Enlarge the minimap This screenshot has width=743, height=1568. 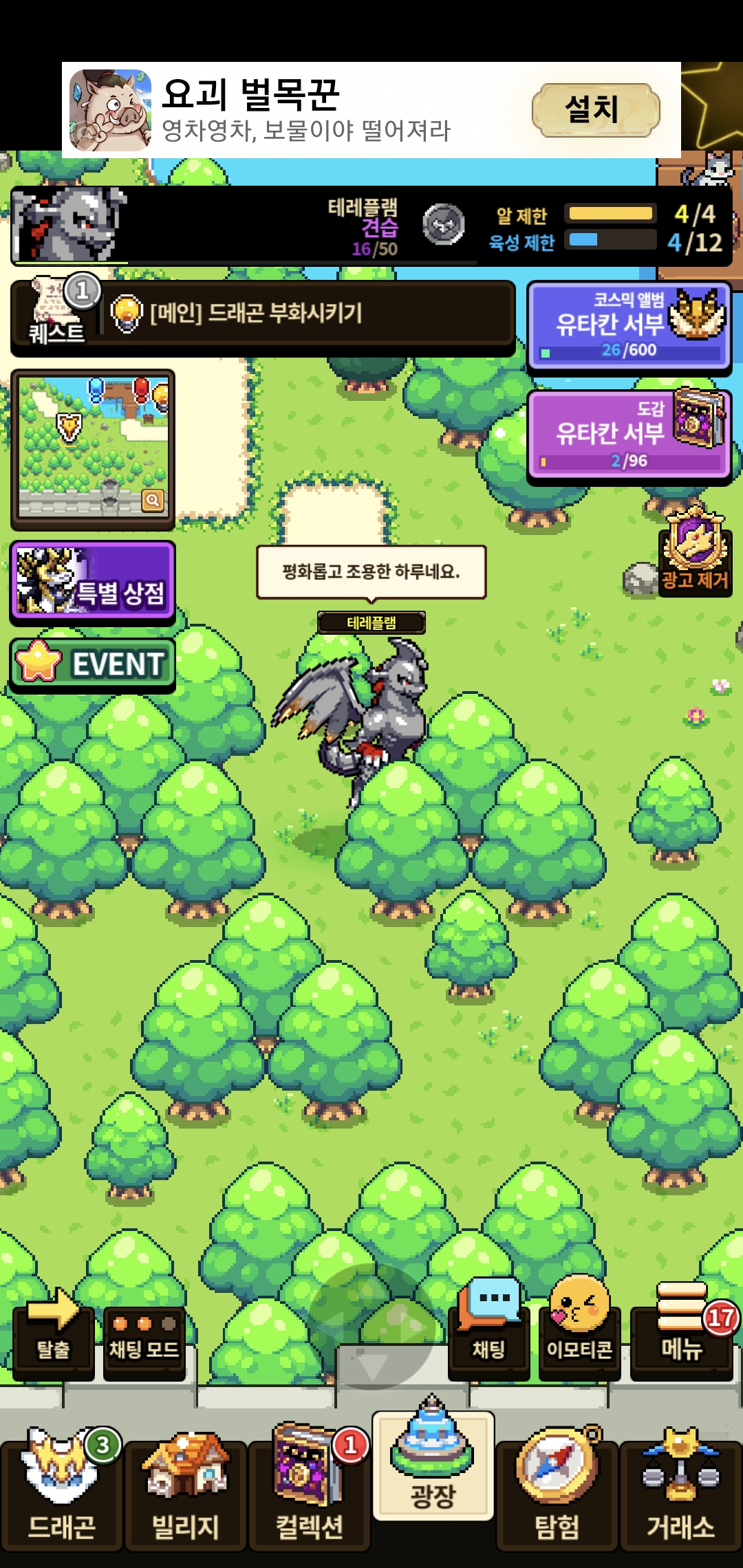[x=152, y=500]
